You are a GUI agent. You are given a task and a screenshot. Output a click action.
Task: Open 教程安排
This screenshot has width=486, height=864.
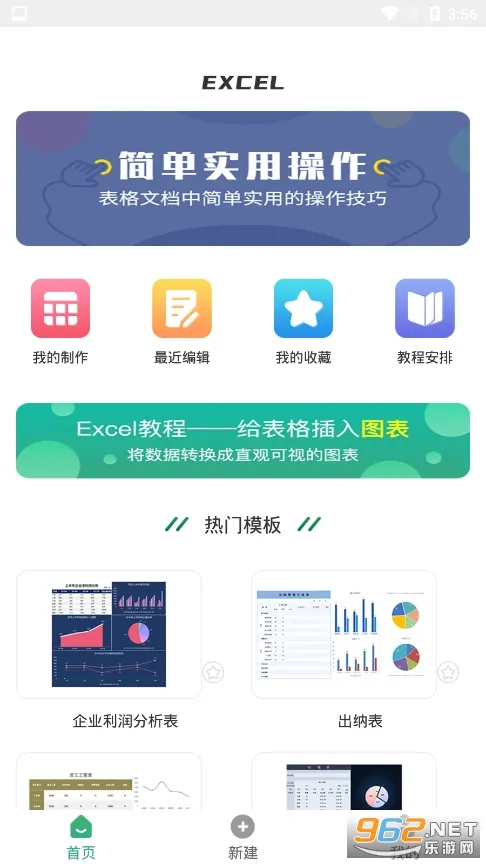coord(425,322)
